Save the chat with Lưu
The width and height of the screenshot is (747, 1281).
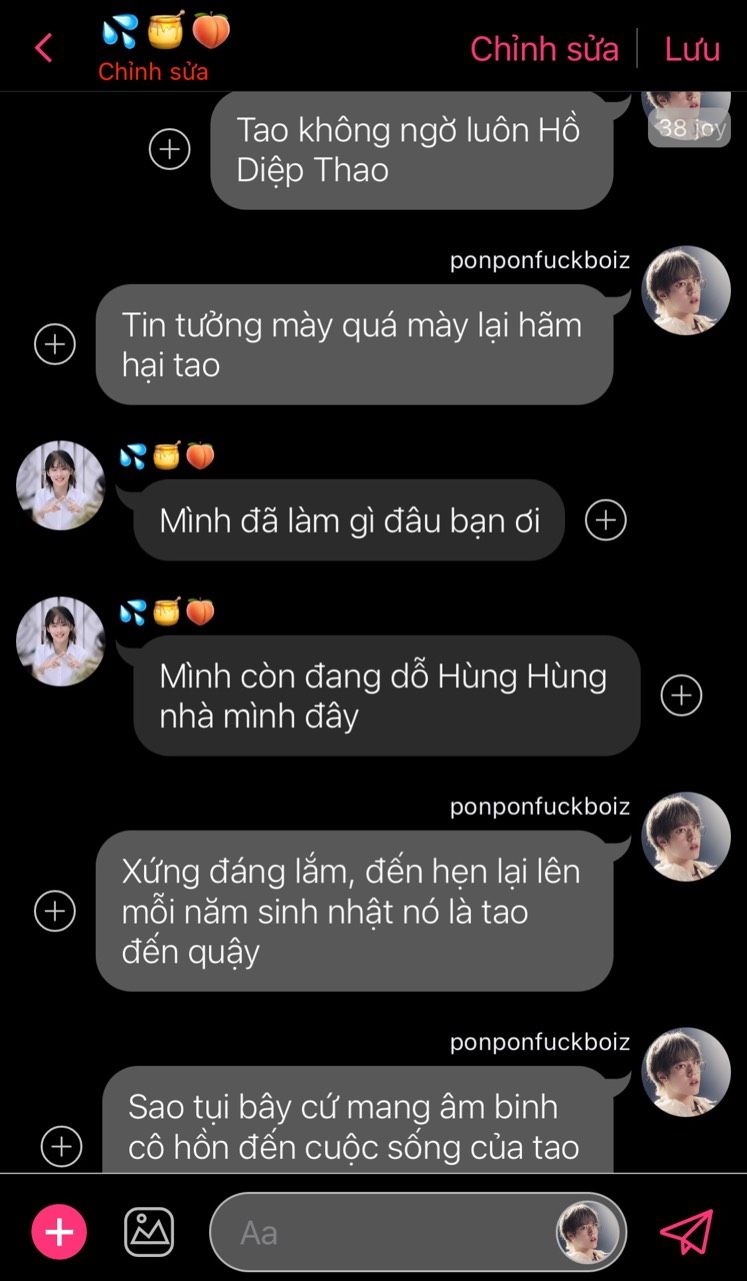click(x=692, y=49)
